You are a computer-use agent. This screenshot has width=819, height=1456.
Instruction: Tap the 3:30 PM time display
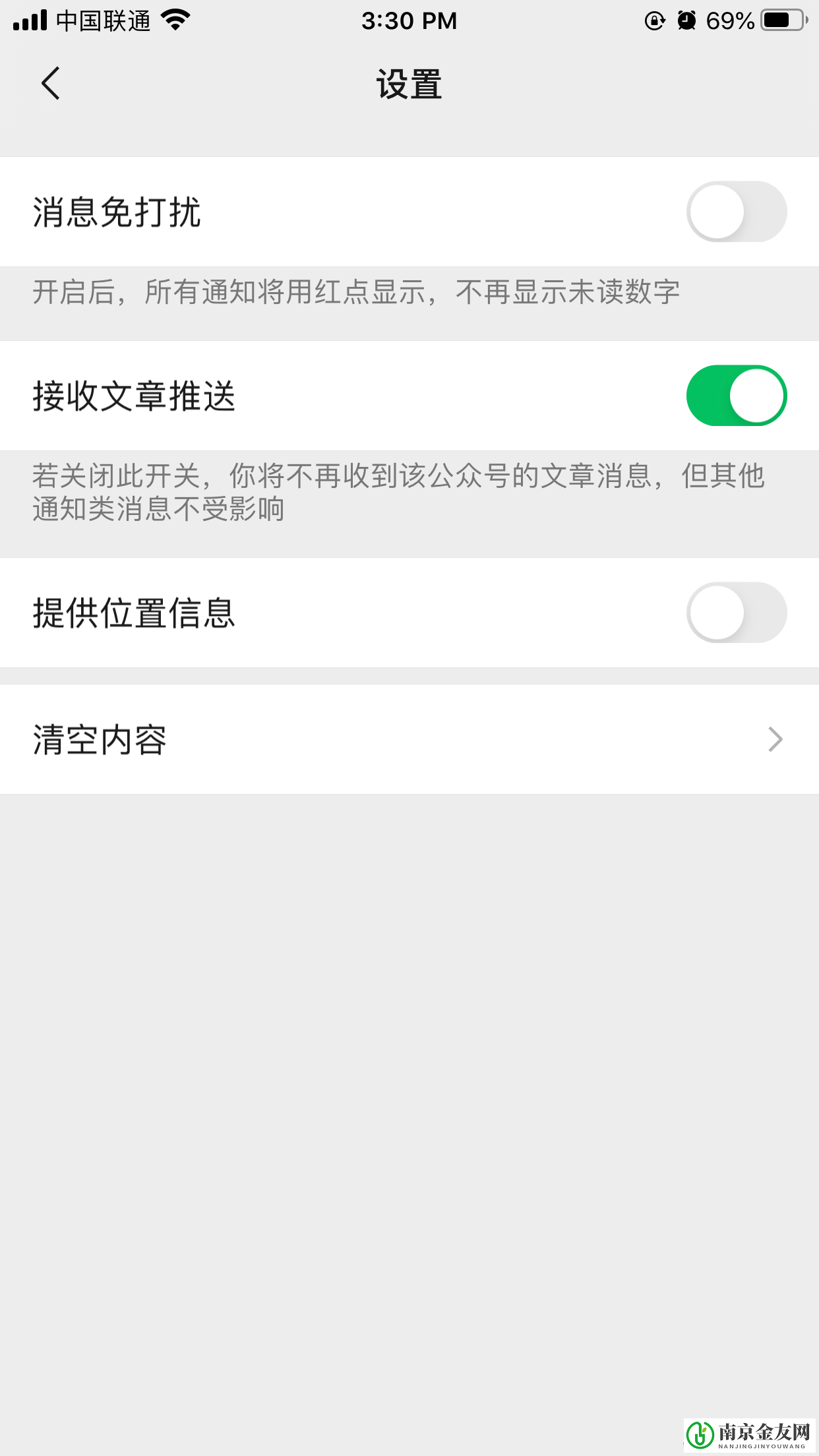[409, 21]
